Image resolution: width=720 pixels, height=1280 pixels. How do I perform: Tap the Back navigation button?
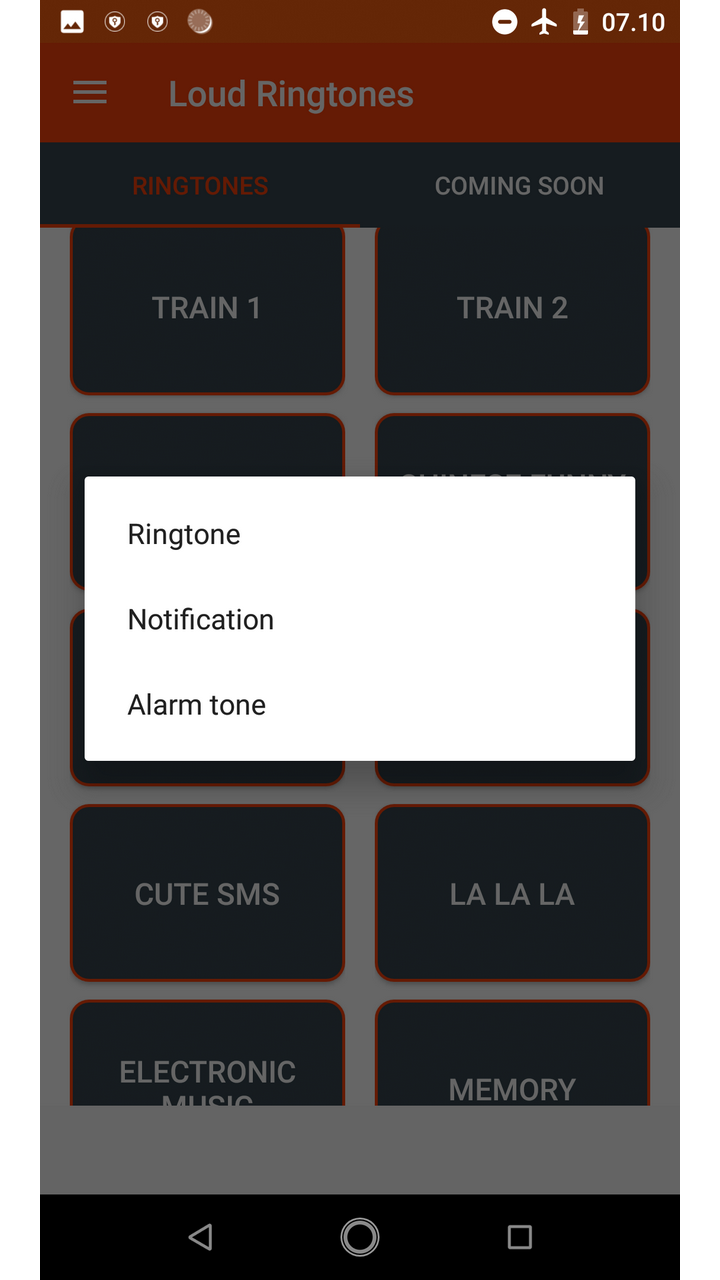tap(200, 1237)
